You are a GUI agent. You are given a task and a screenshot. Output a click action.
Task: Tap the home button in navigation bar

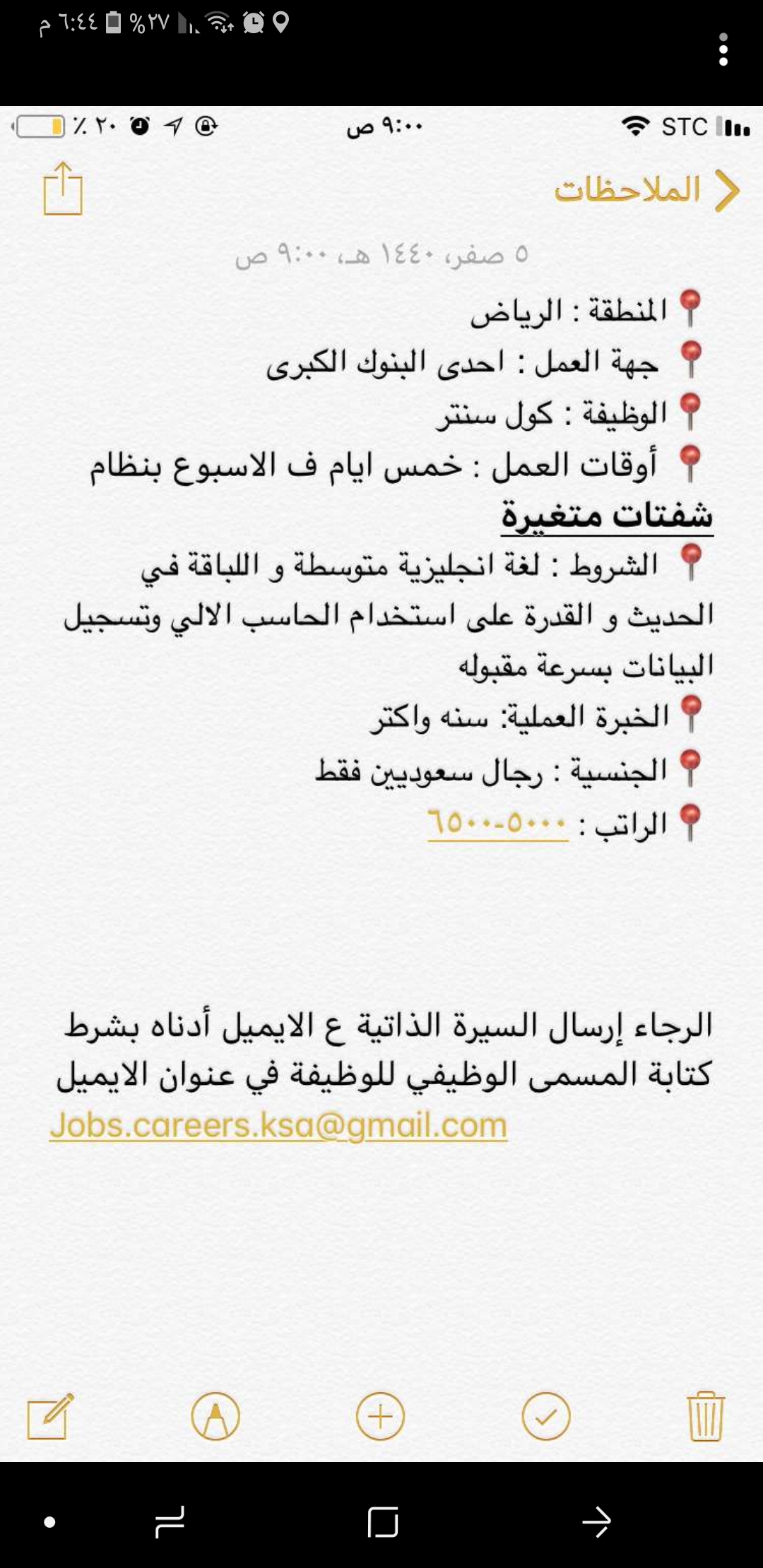coord(382,1521)
